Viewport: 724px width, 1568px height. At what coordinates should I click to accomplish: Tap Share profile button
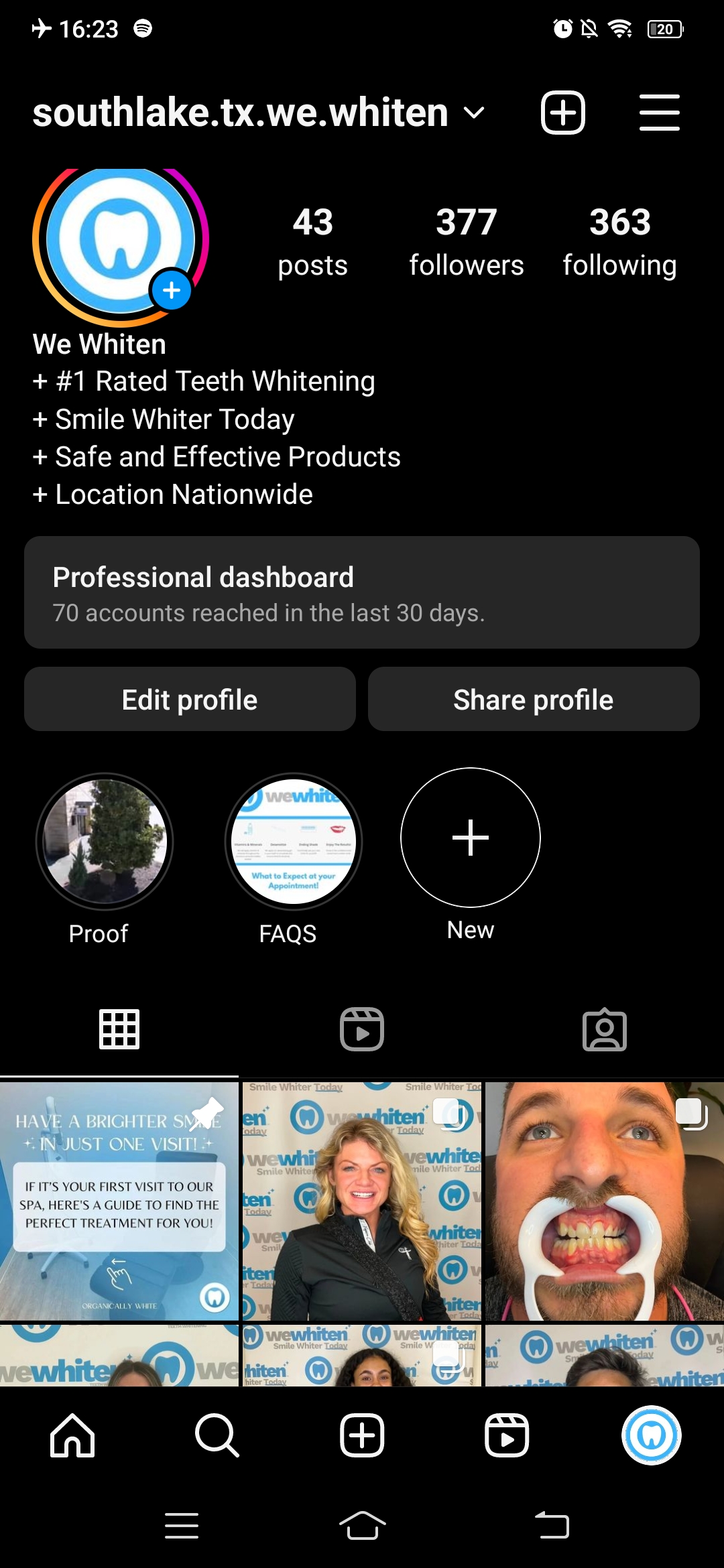point(534,699)
